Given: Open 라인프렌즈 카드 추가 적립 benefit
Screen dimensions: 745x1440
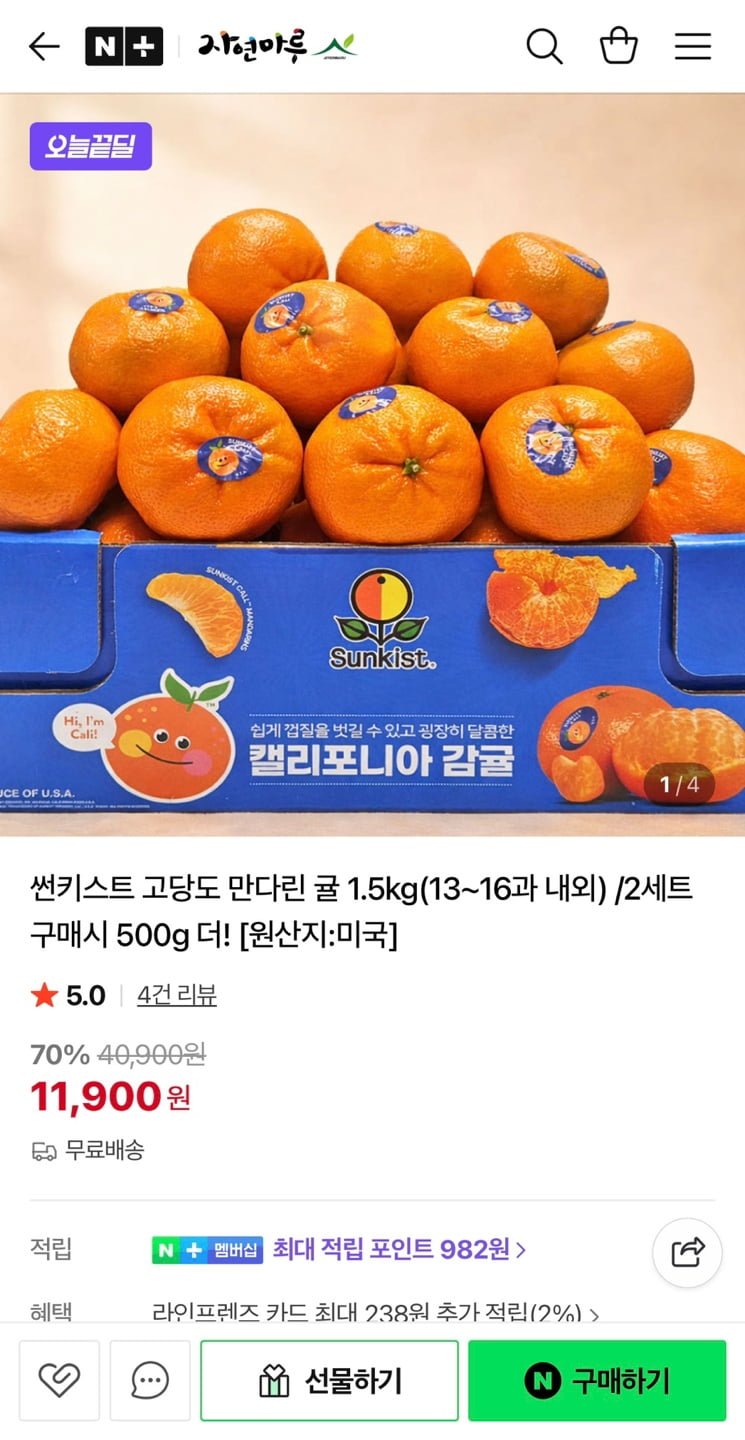Looking at the screenshot, I should [375, 1312].
